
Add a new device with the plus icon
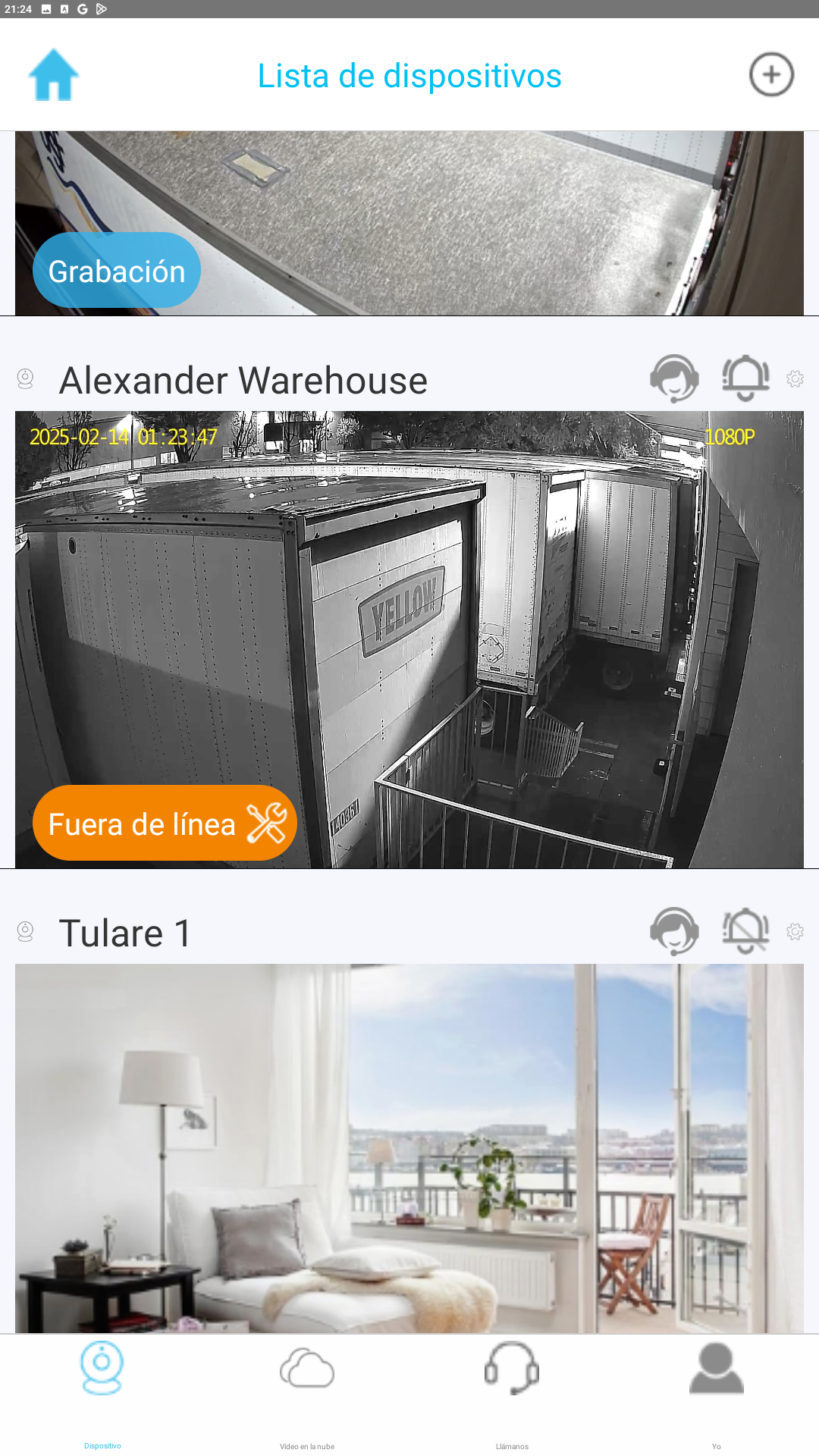click(771, 75)
